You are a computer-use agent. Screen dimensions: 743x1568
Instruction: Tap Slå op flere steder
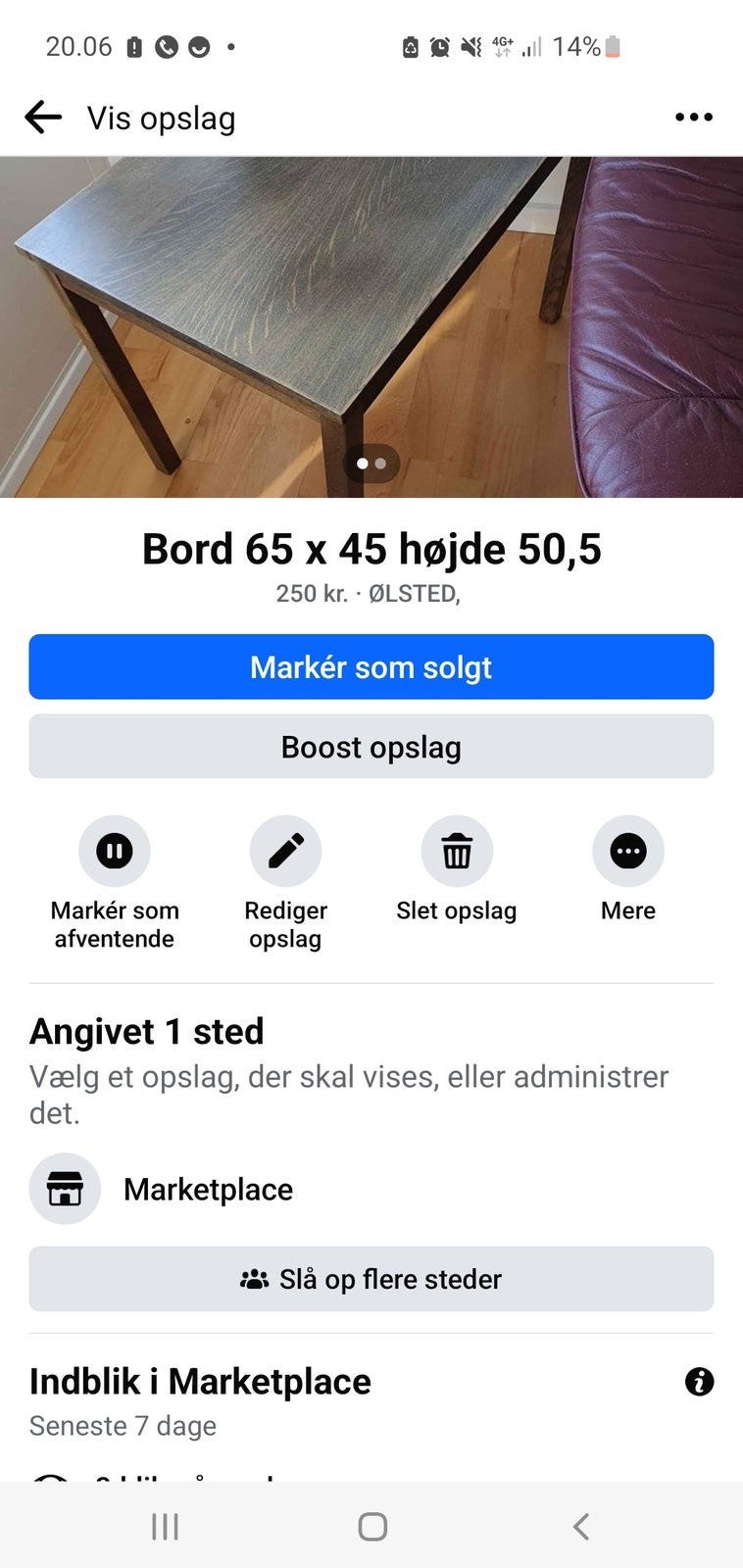pos(371,1279)
